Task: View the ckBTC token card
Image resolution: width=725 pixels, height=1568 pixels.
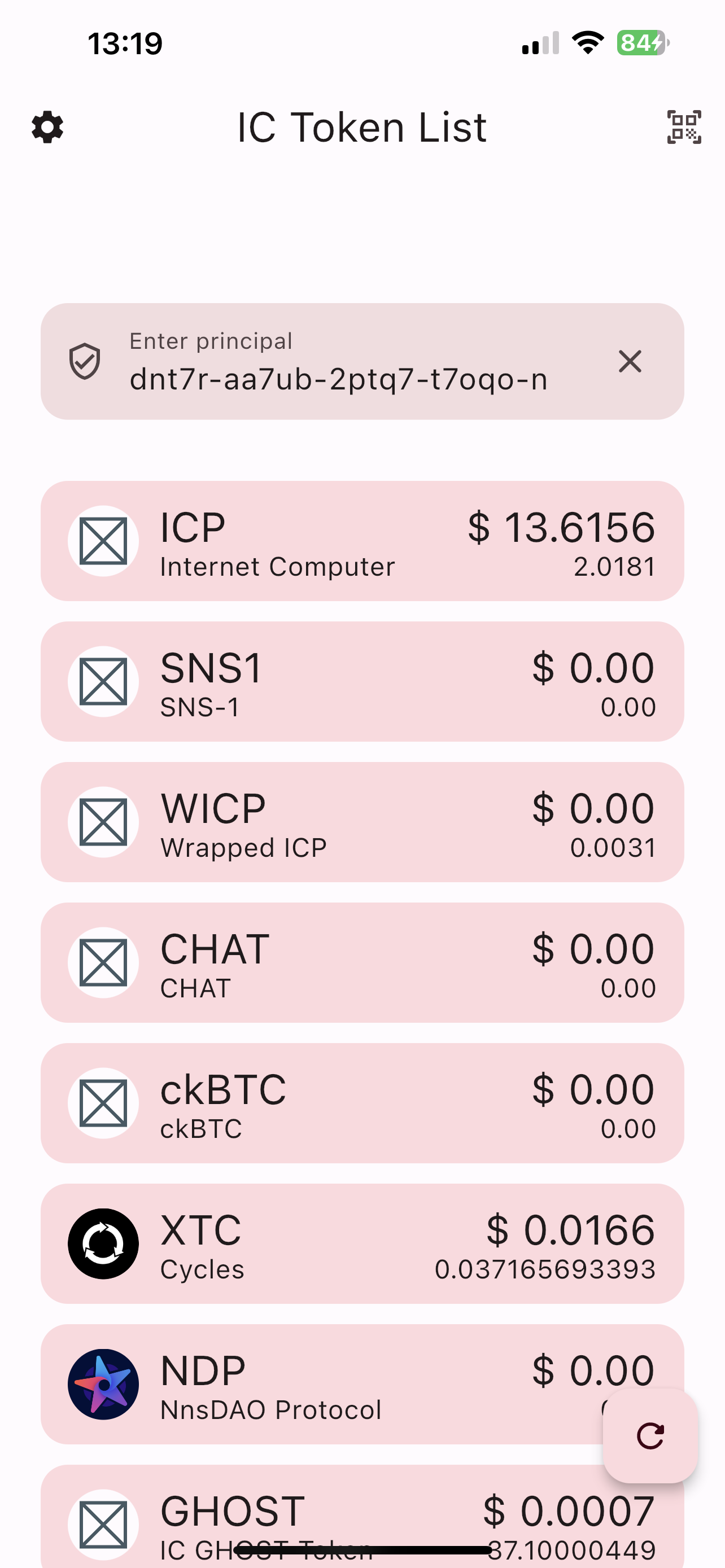Action: 362,1103
